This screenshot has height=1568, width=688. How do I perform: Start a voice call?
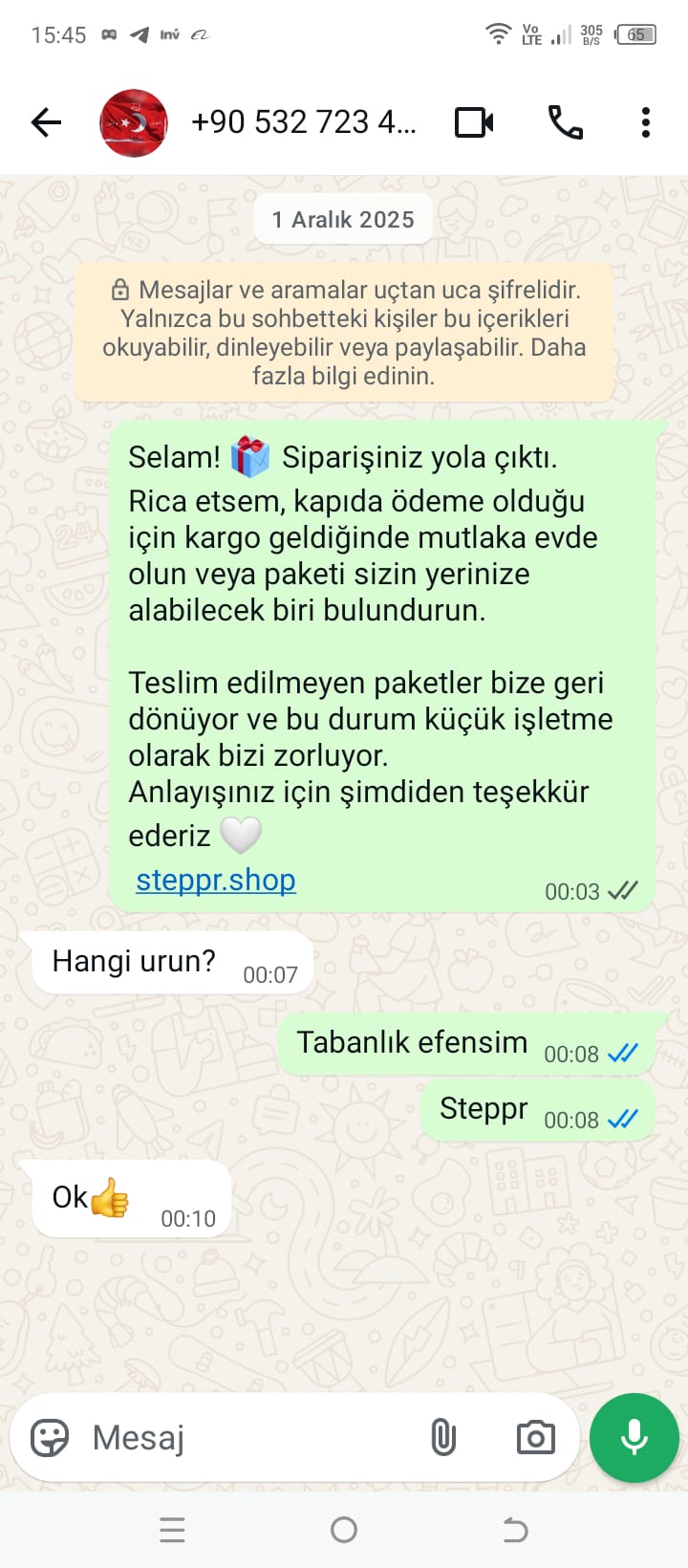[x=565, y=122]
